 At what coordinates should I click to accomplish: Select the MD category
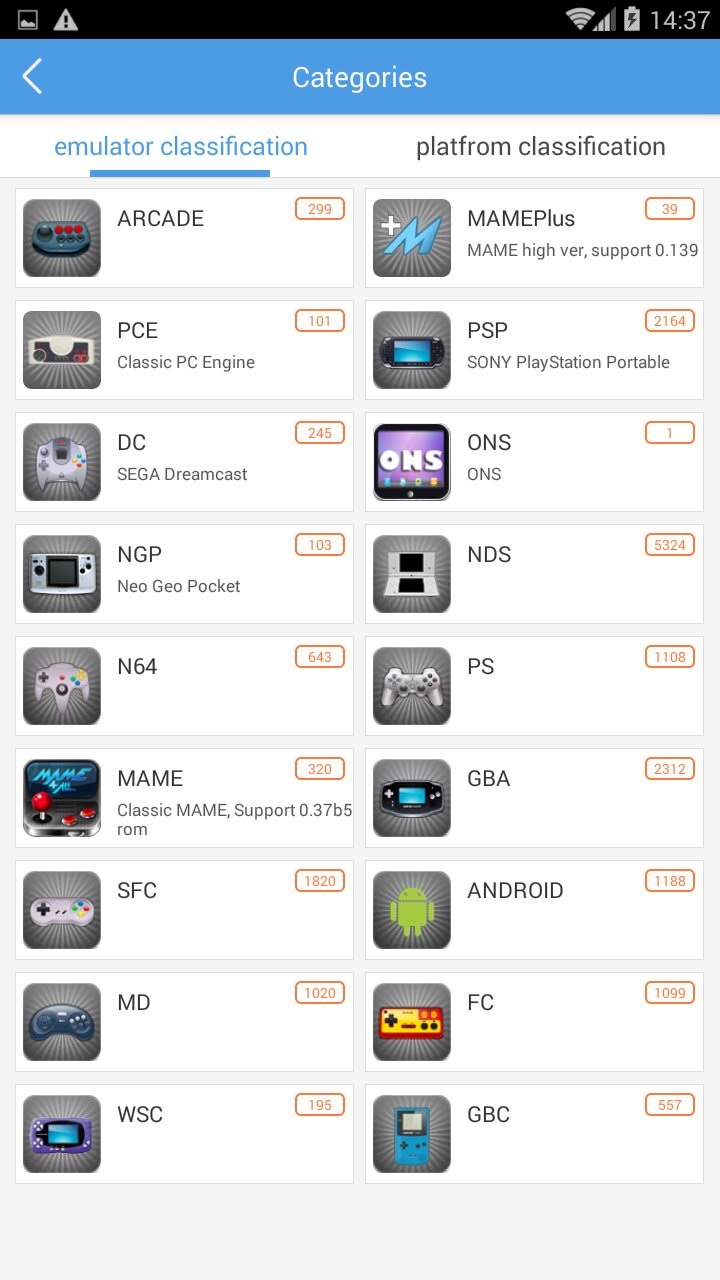pyautogui.click(x=185, y=1022)
